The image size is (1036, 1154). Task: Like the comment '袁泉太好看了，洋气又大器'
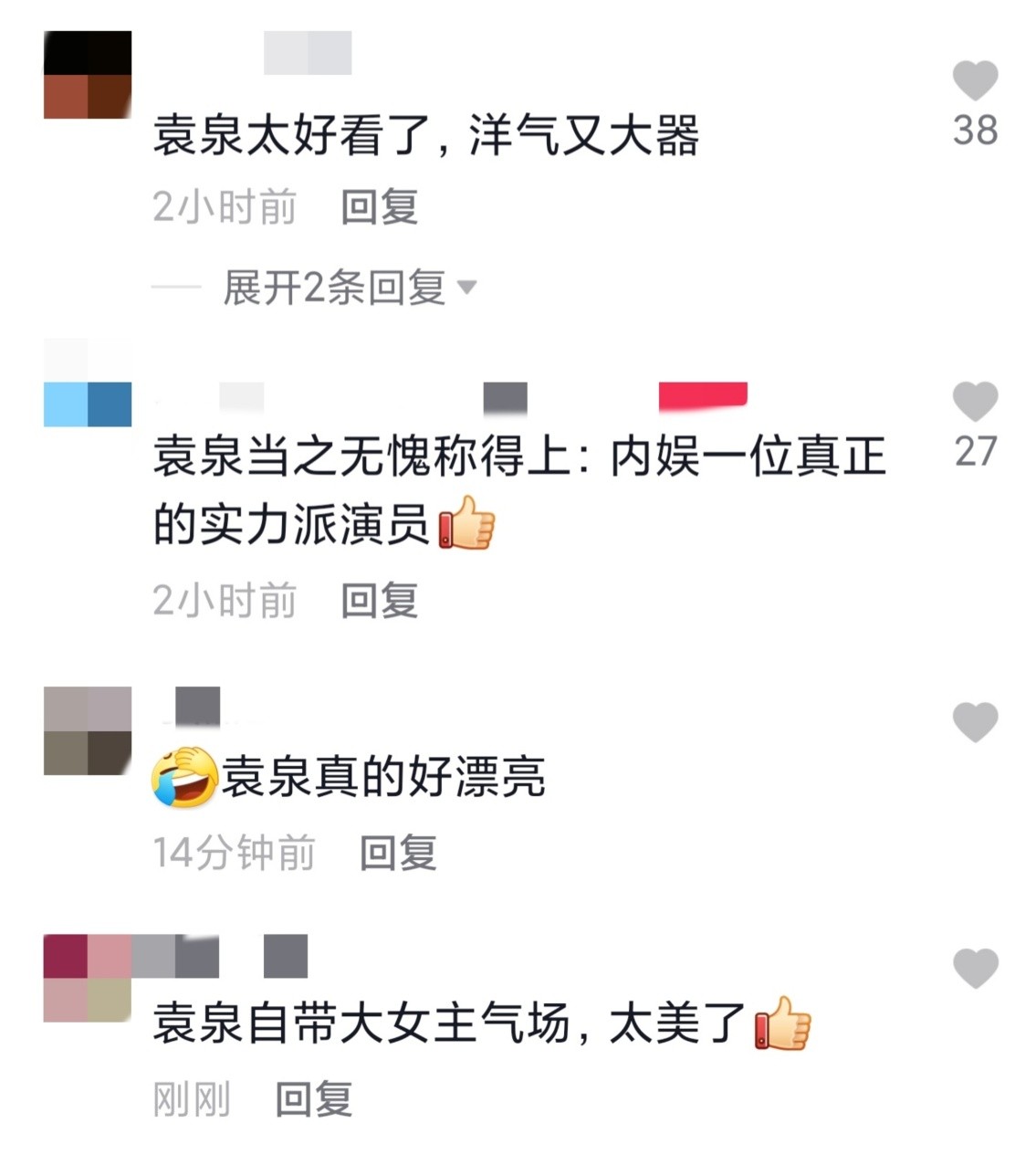tap(975, 81)
